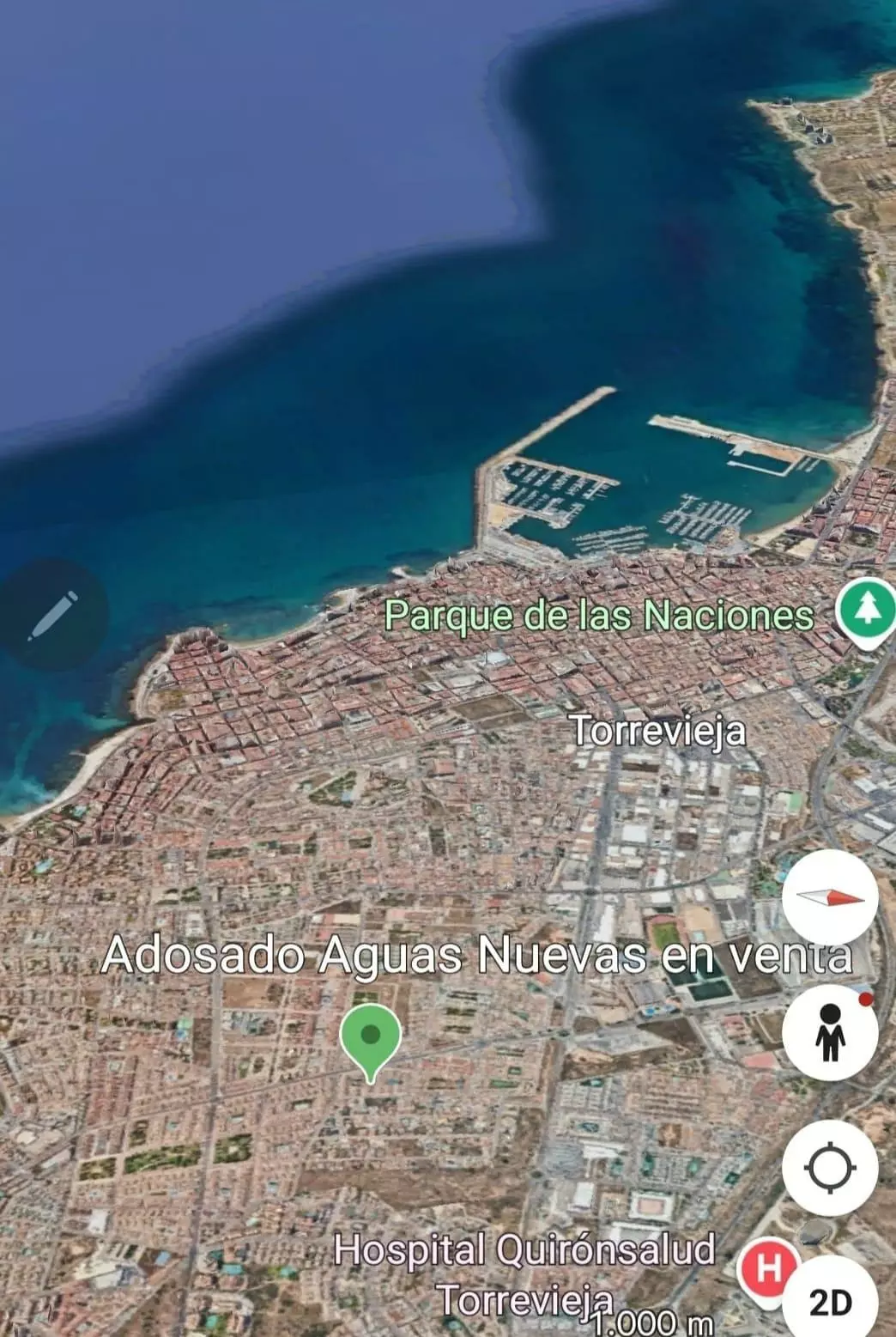The height and width of the screenshot is (1337, 896).
Task: Reset orientation with the compass button
Action: (830, 897)
